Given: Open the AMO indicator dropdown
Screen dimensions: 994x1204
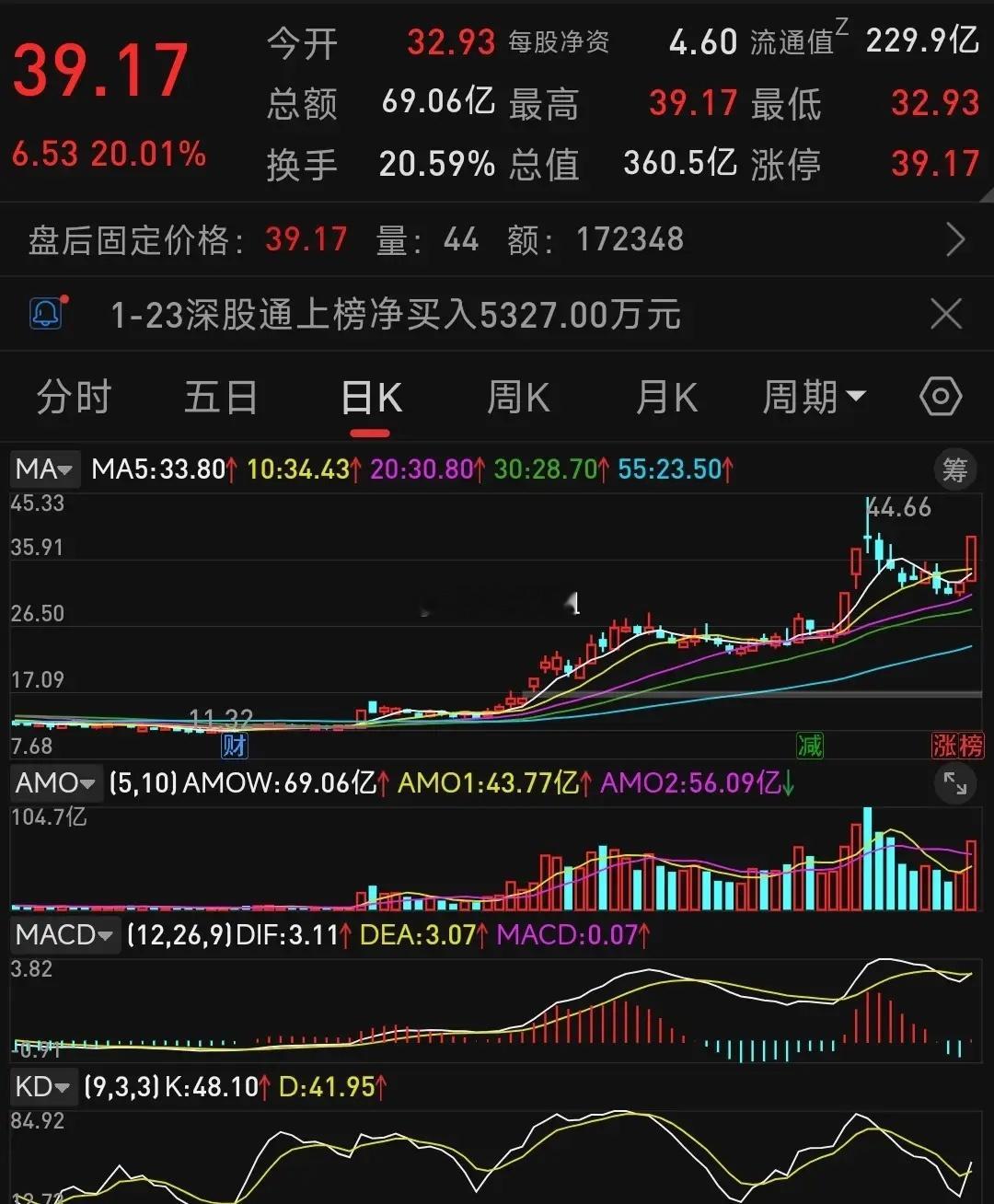Looking at the screenshot, I should click(55, 784).
